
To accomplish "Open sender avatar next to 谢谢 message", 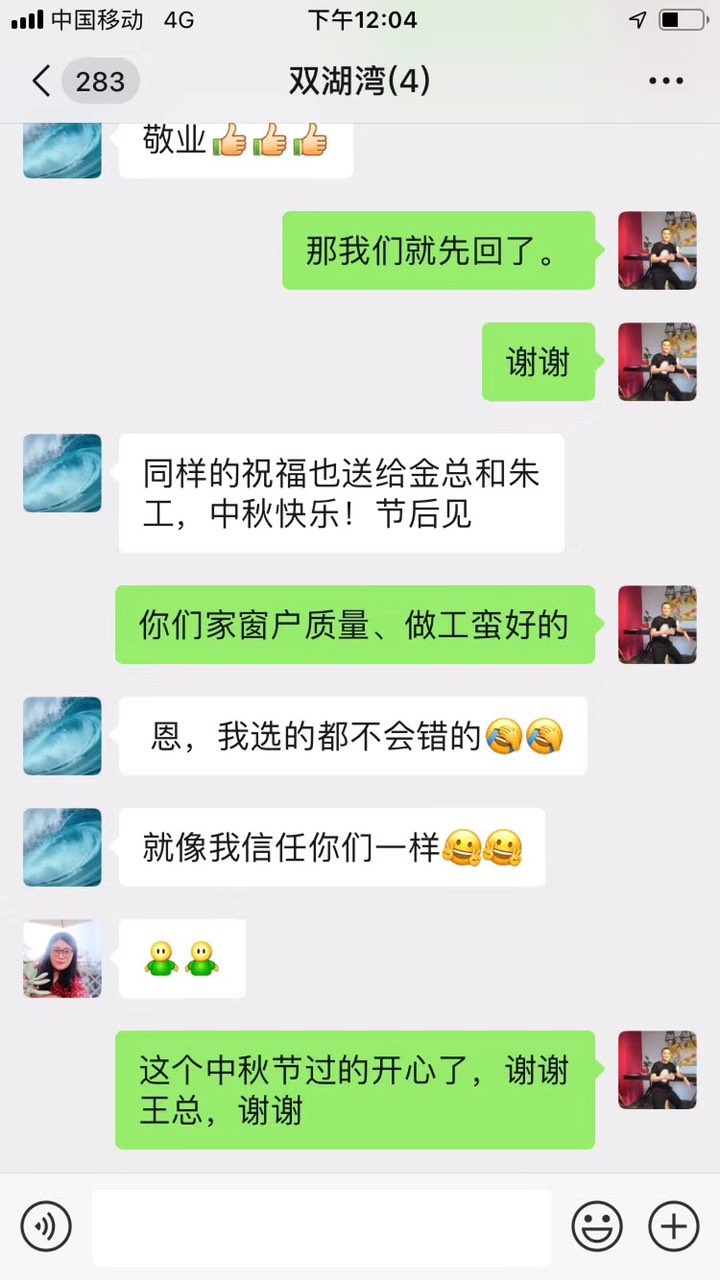I will 657,362.
